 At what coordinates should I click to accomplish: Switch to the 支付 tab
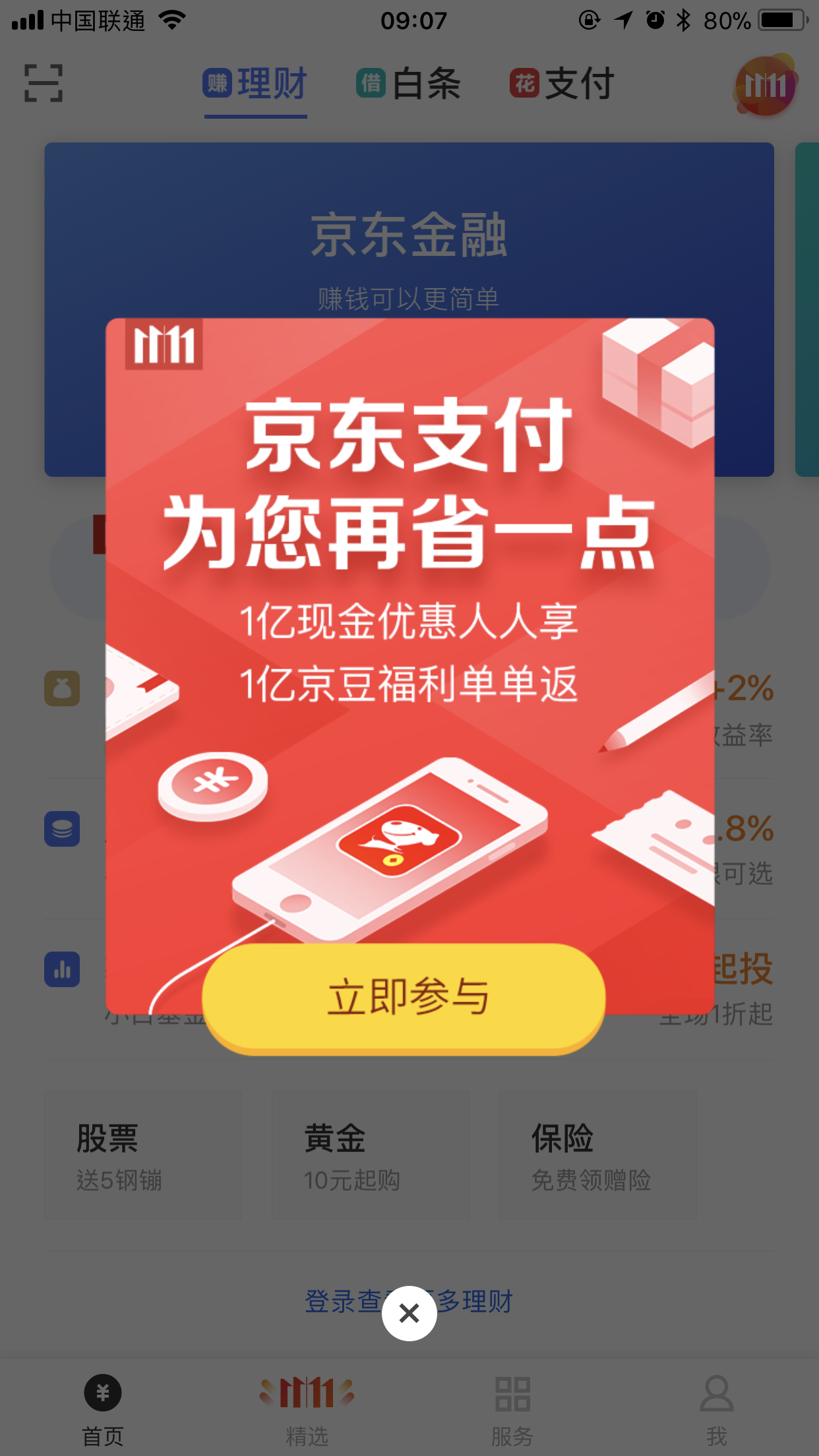coord(562,84)
